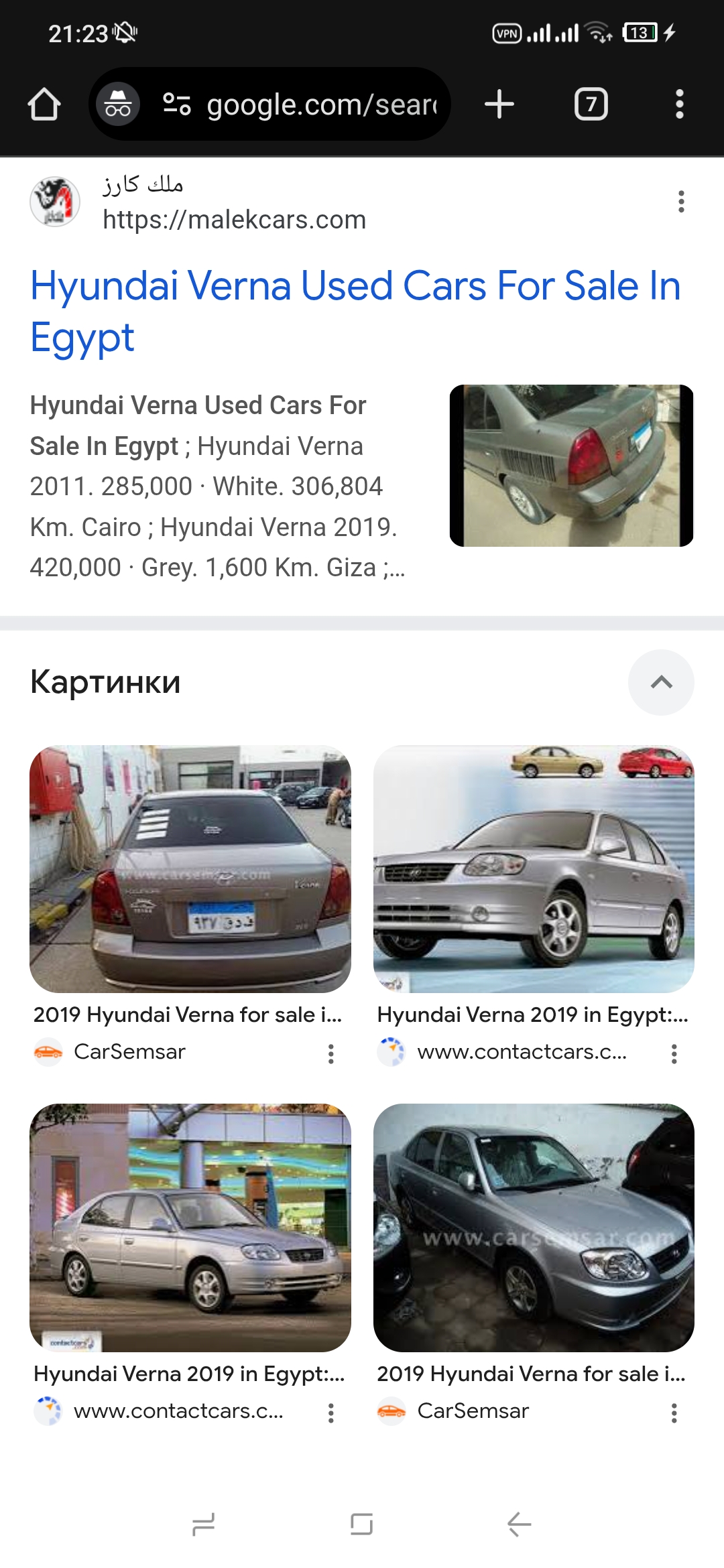Viewport: 724px width, 1568px height.
Task: Open contactcars image with silver Verna brochure
Action: coord(534,868)
